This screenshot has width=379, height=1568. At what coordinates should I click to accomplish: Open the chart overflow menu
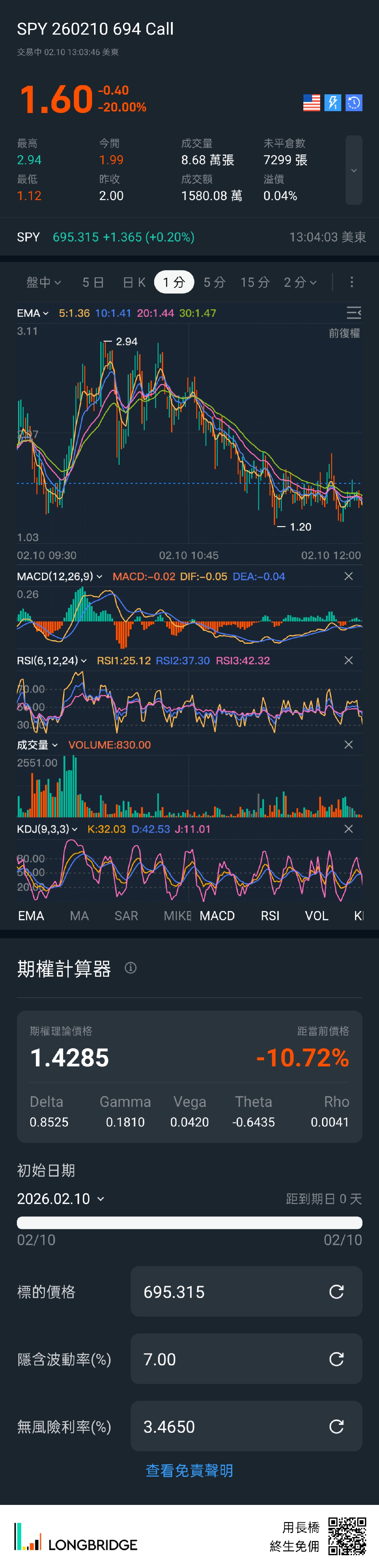[352, 282]
